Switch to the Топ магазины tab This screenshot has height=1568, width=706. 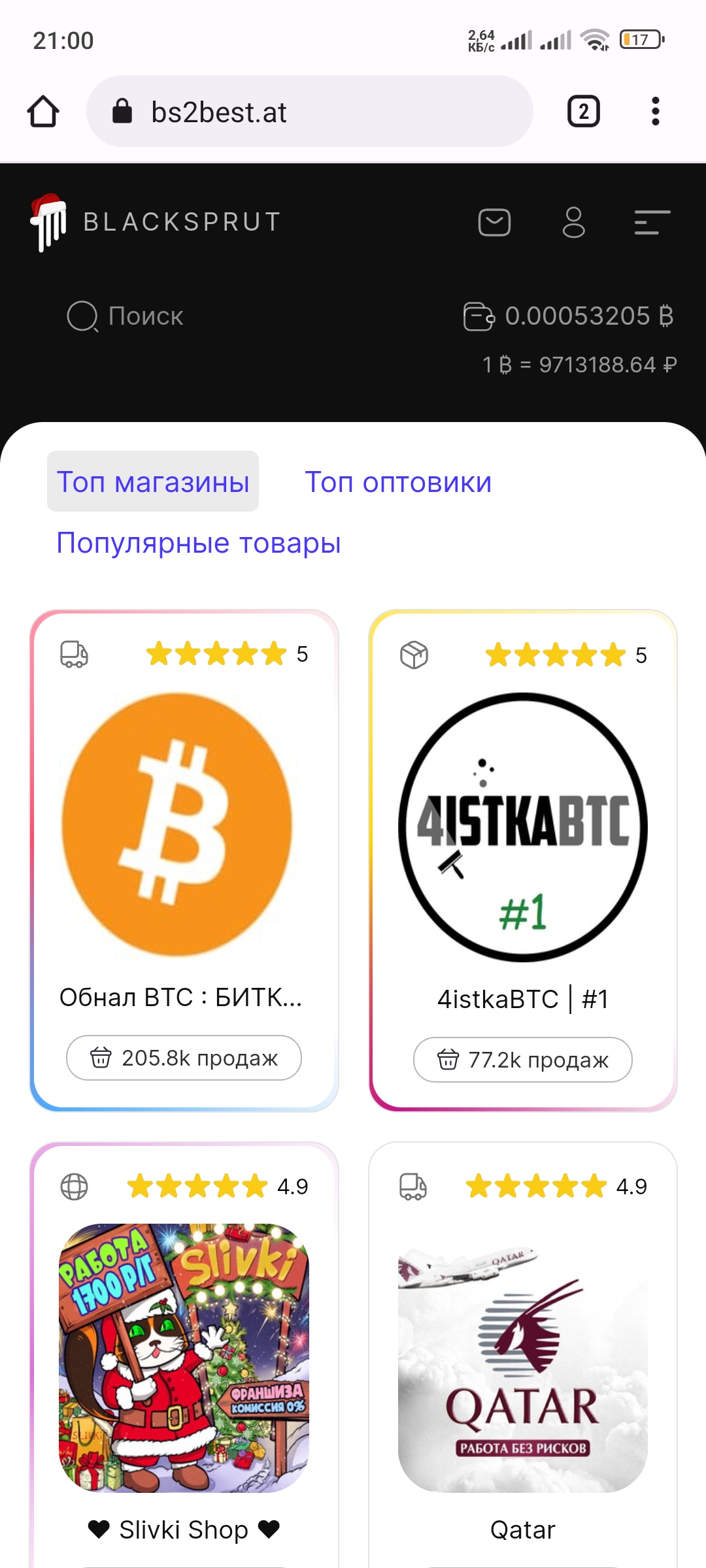click(x=153, y=482)
